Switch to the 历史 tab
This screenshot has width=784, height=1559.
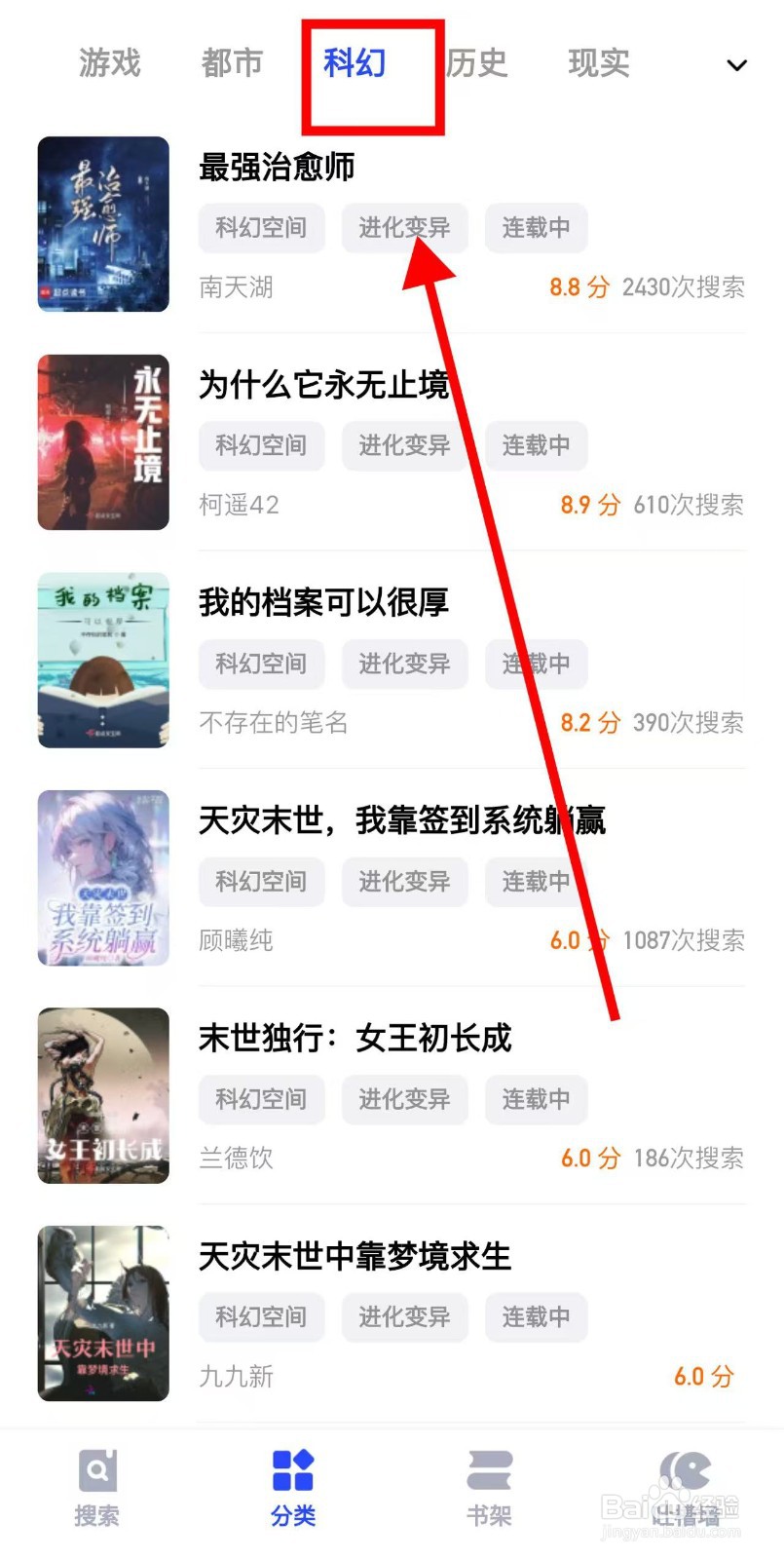(476, 64)
